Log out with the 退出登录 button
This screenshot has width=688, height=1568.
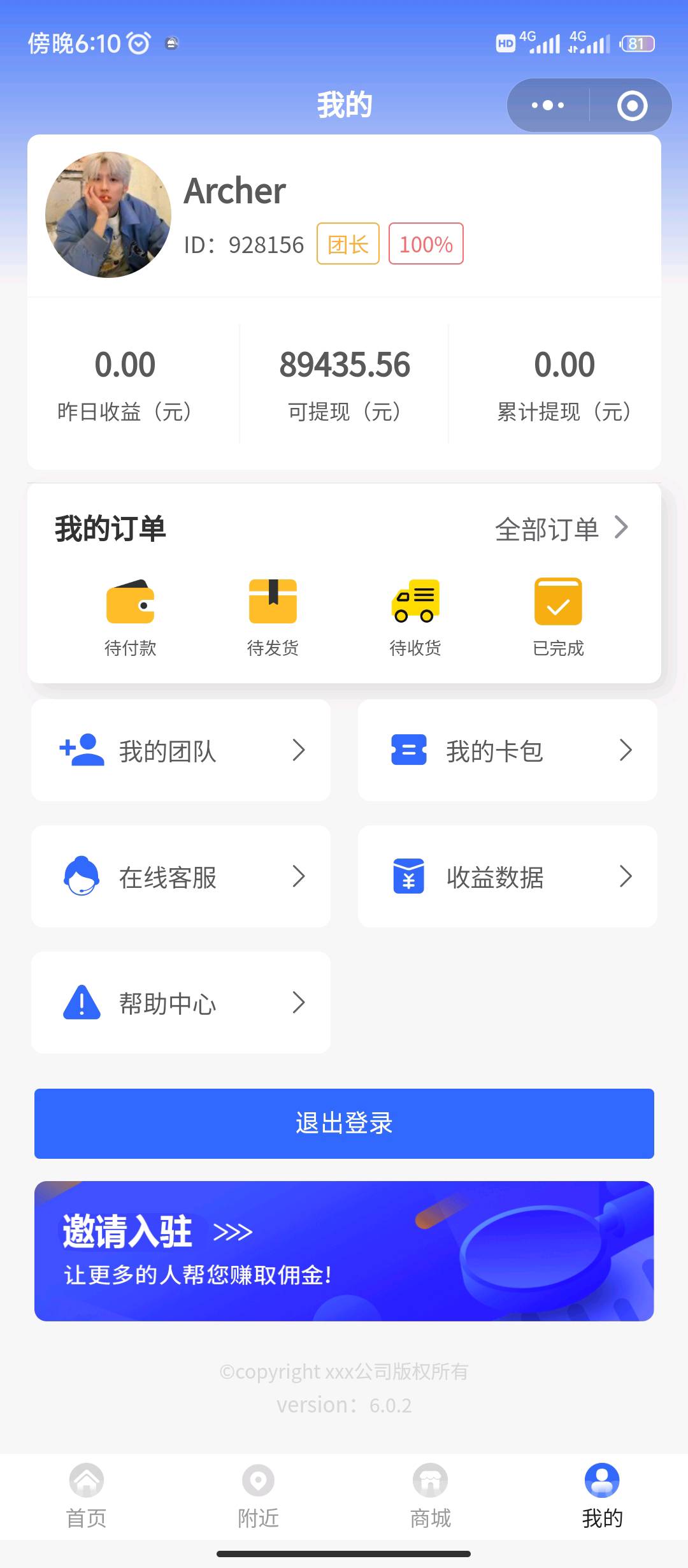tap(344, 1123)
